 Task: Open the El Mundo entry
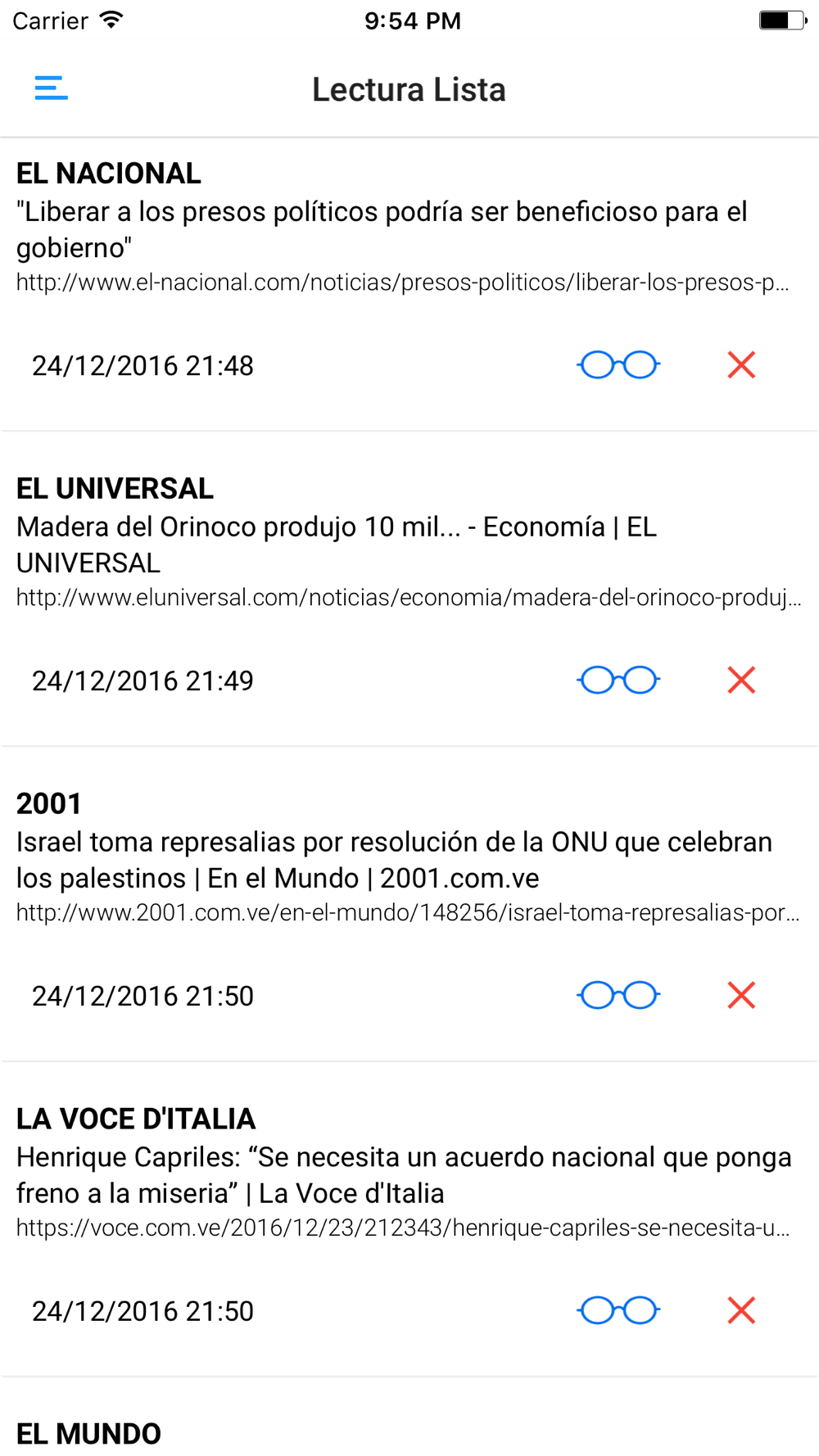[x=88, y=1434]
